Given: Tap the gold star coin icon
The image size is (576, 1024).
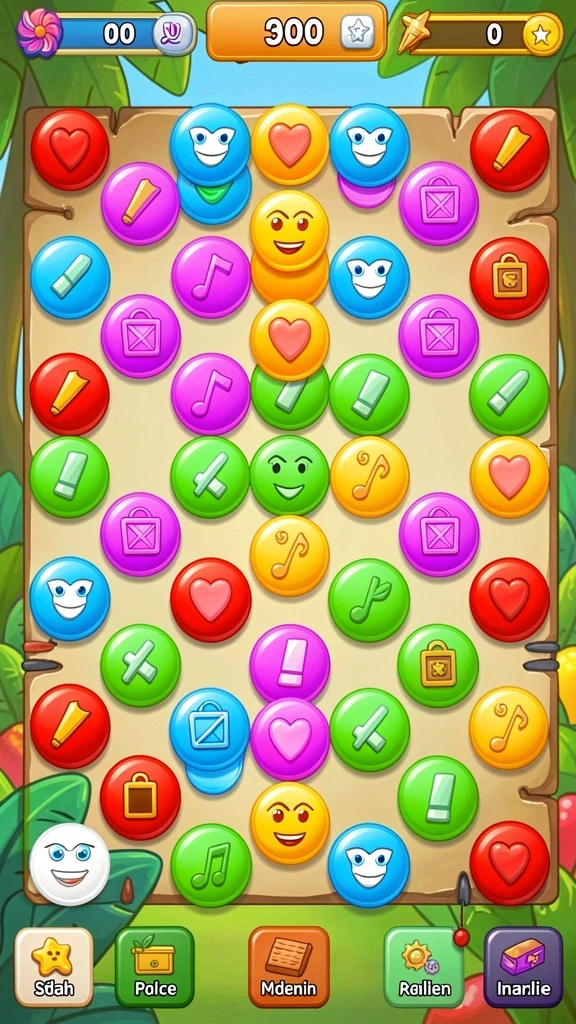Looking at the screenshot, I should (x=542, y=34).
